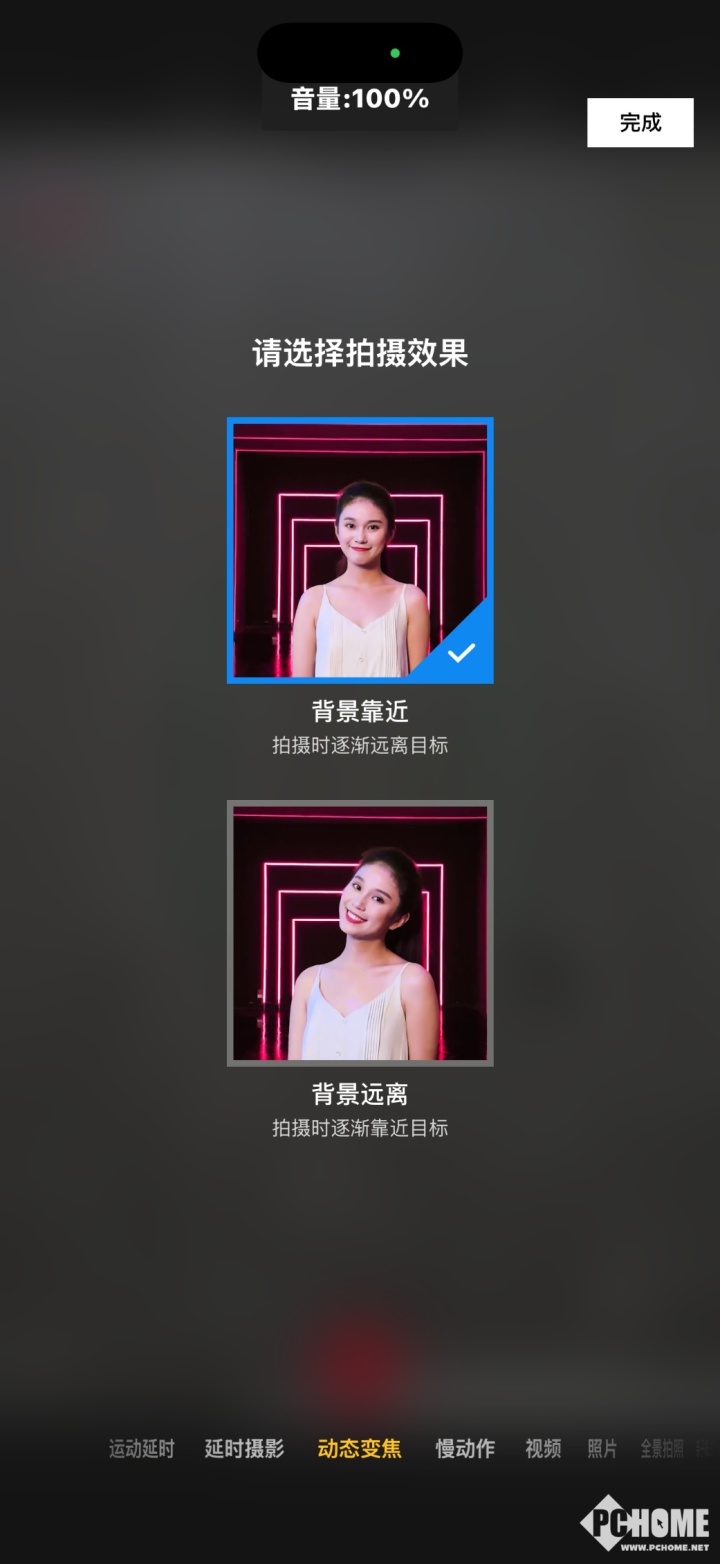This screenshot has width=720, height=1564.
Task: Tap the 完成 button
Action: tap(640, 123)
